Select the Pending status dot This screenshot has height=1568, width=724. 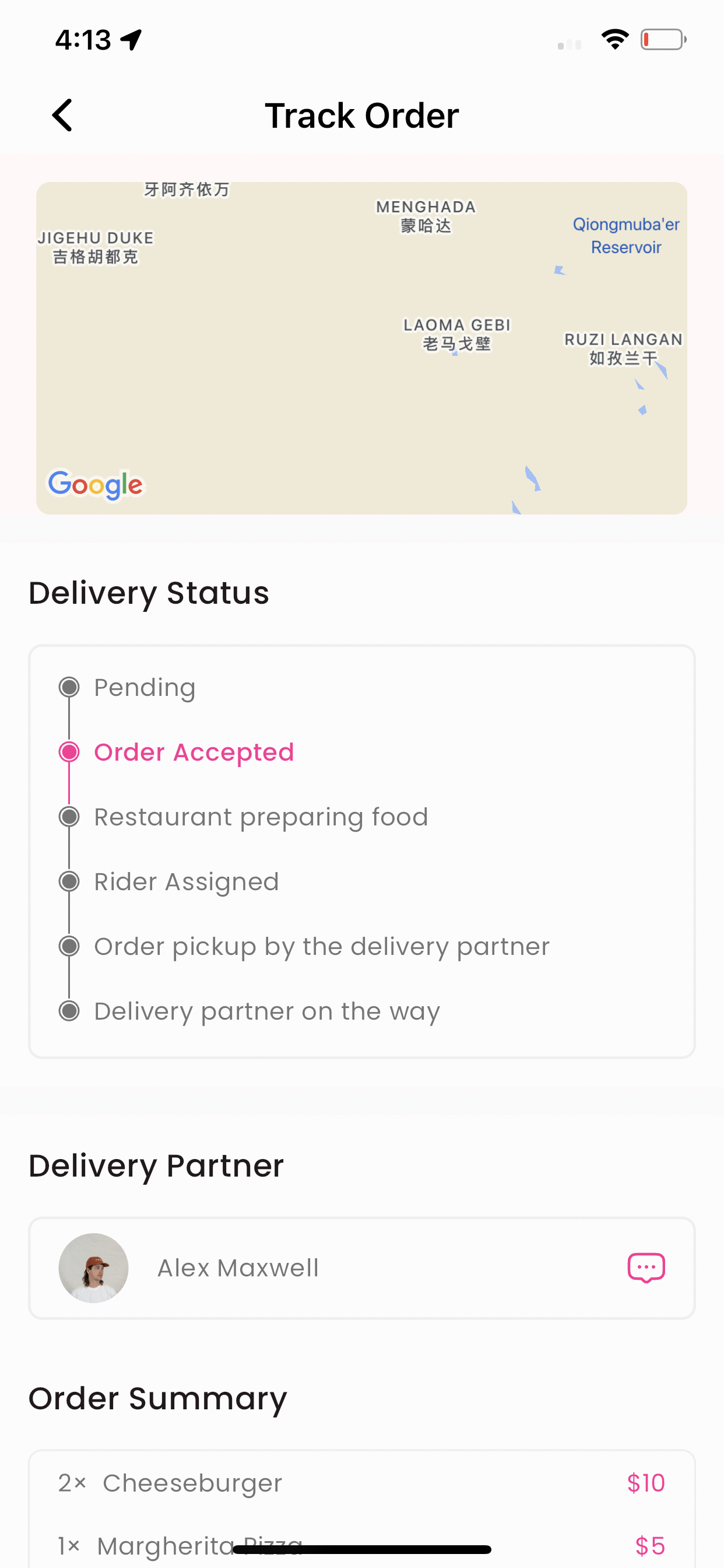[x=69, y=687]
